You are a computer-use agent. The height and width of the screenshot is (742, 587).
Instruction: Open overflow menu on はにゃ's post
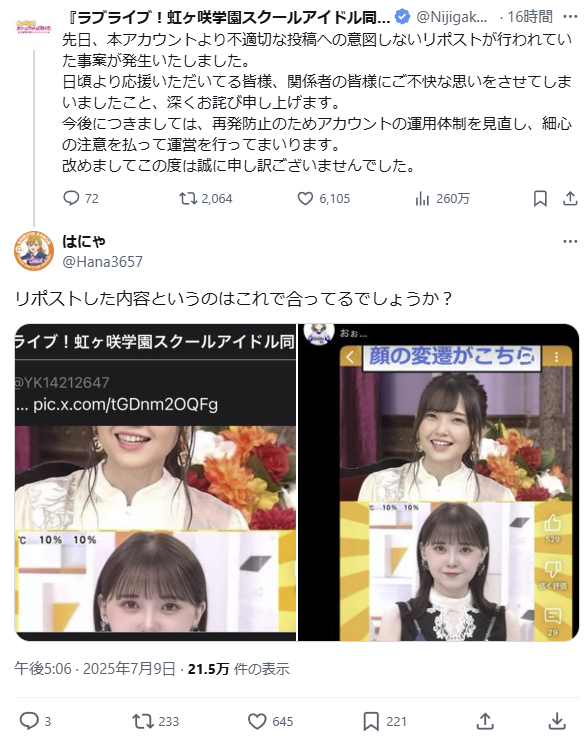coord(570,241)
